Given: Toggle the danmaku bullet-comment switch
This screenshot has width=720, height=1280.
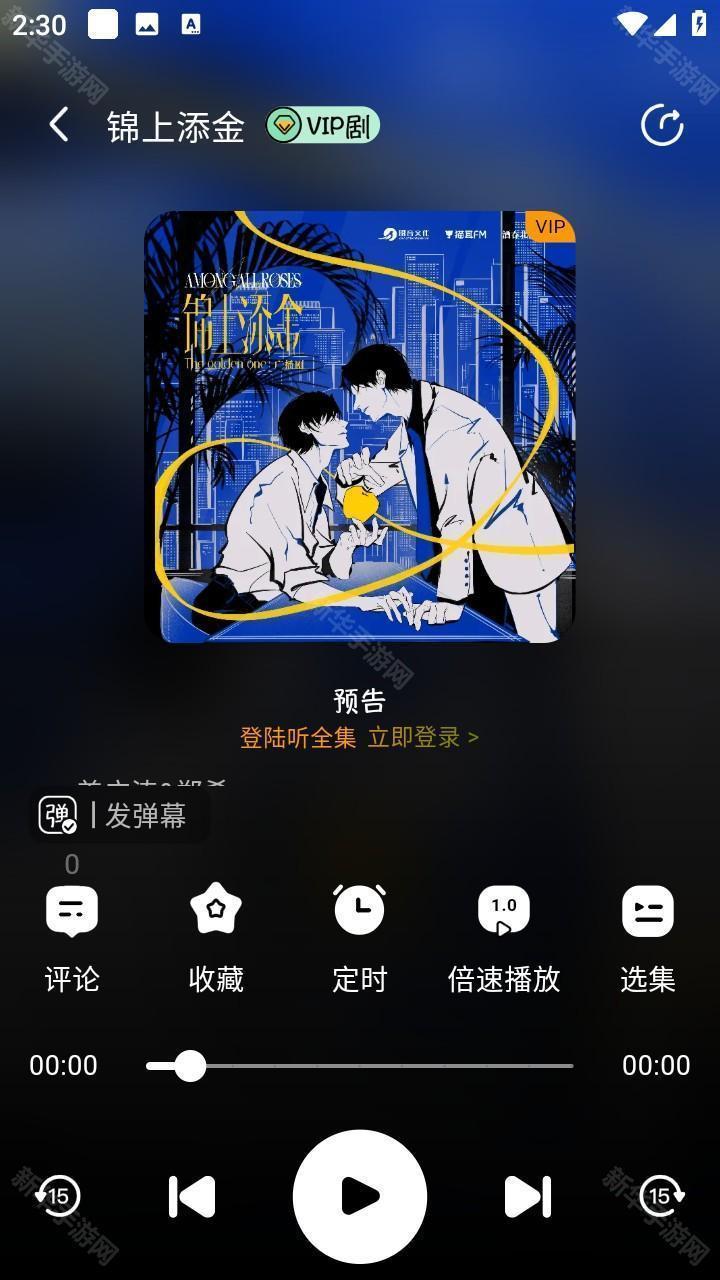Looking at the screenshot, I should coord(57,815).
